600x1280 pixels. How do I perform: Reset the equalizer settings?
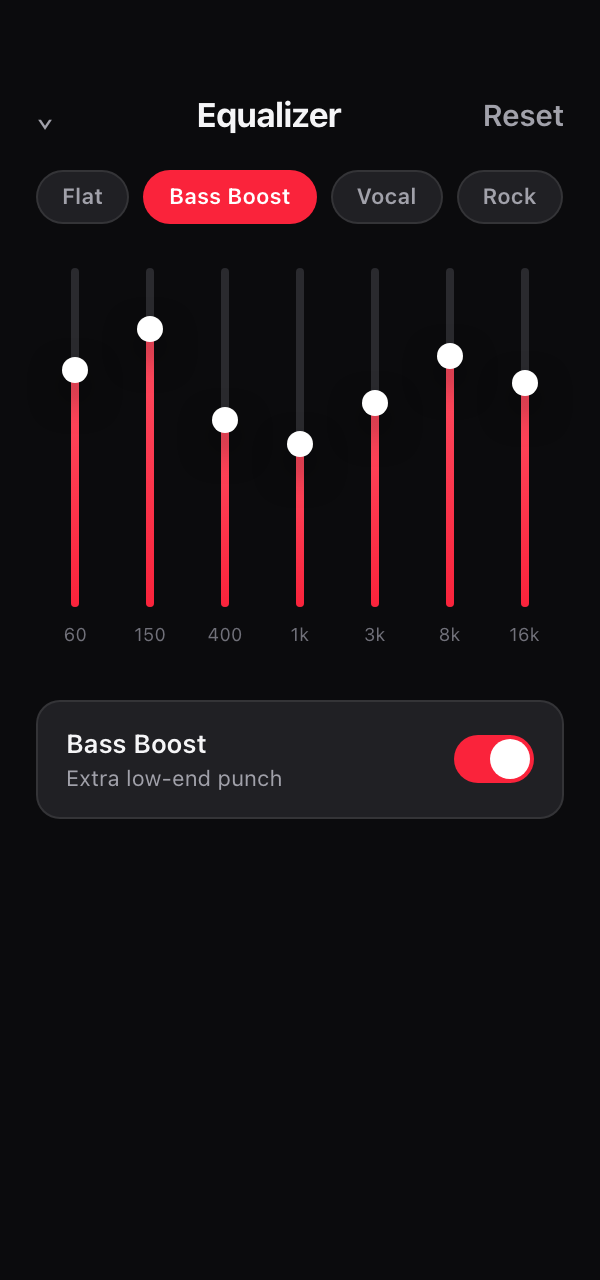click(x=523, y=116)
